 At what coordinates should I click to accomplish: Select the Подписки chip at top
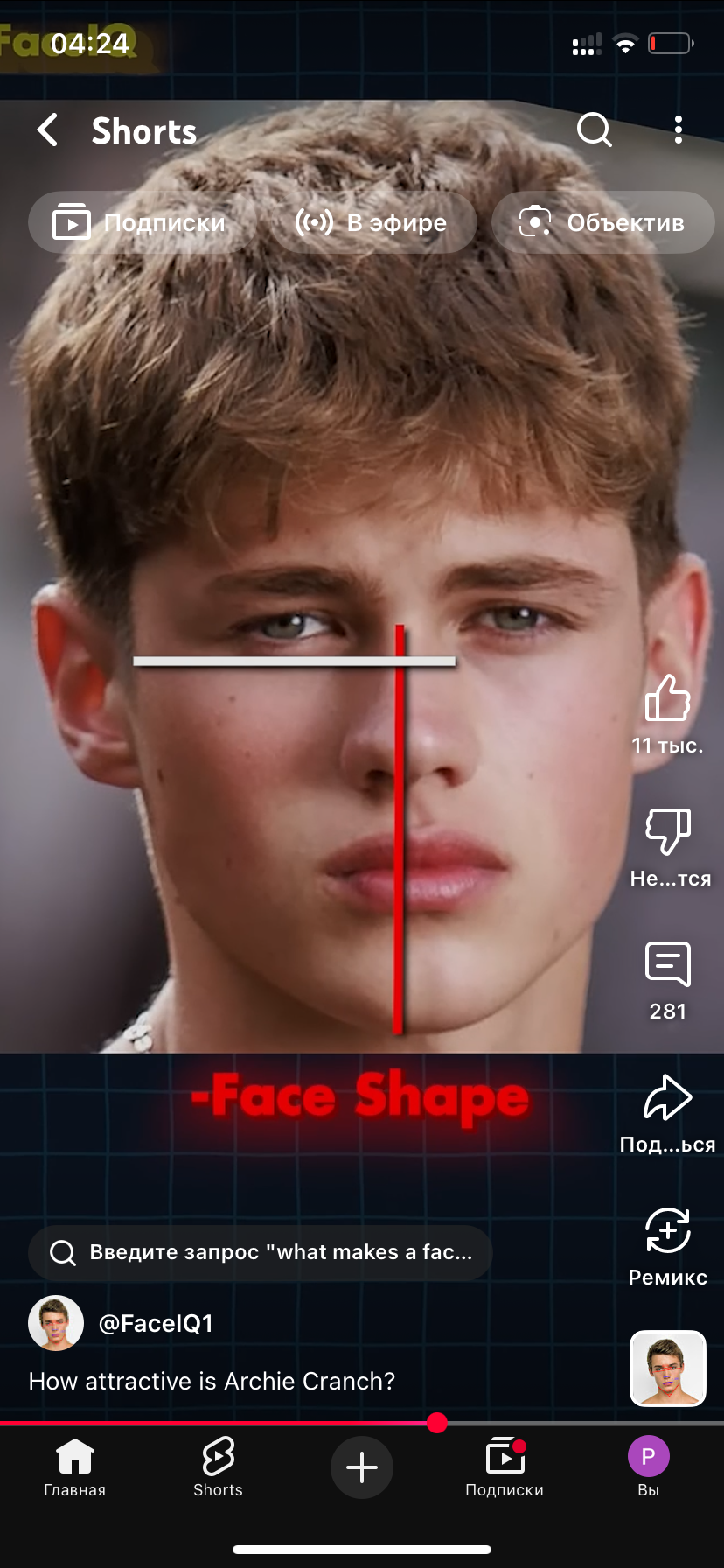point(141,222)
